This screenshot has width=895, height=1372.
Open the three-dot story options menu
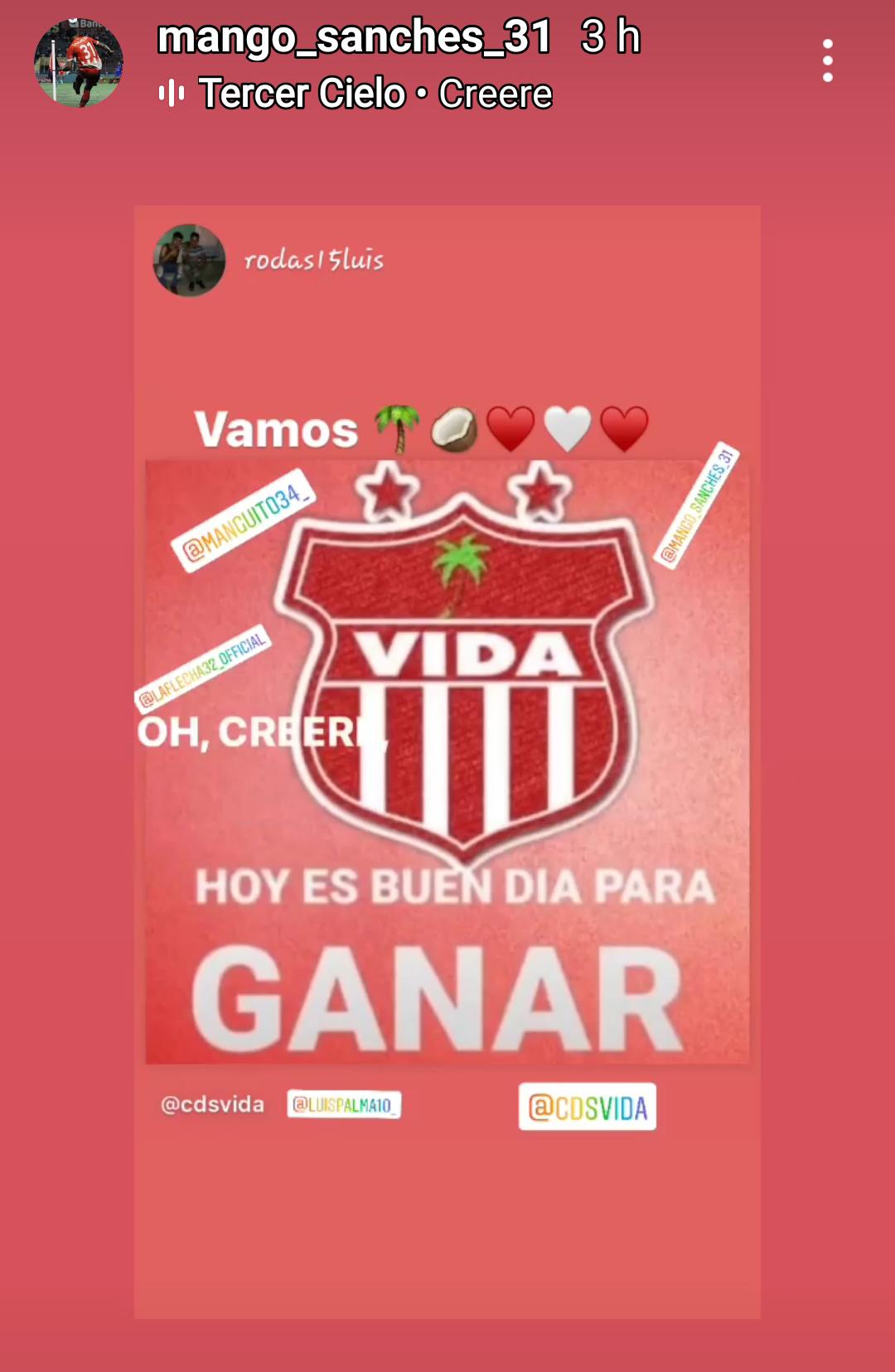(827, 62)
